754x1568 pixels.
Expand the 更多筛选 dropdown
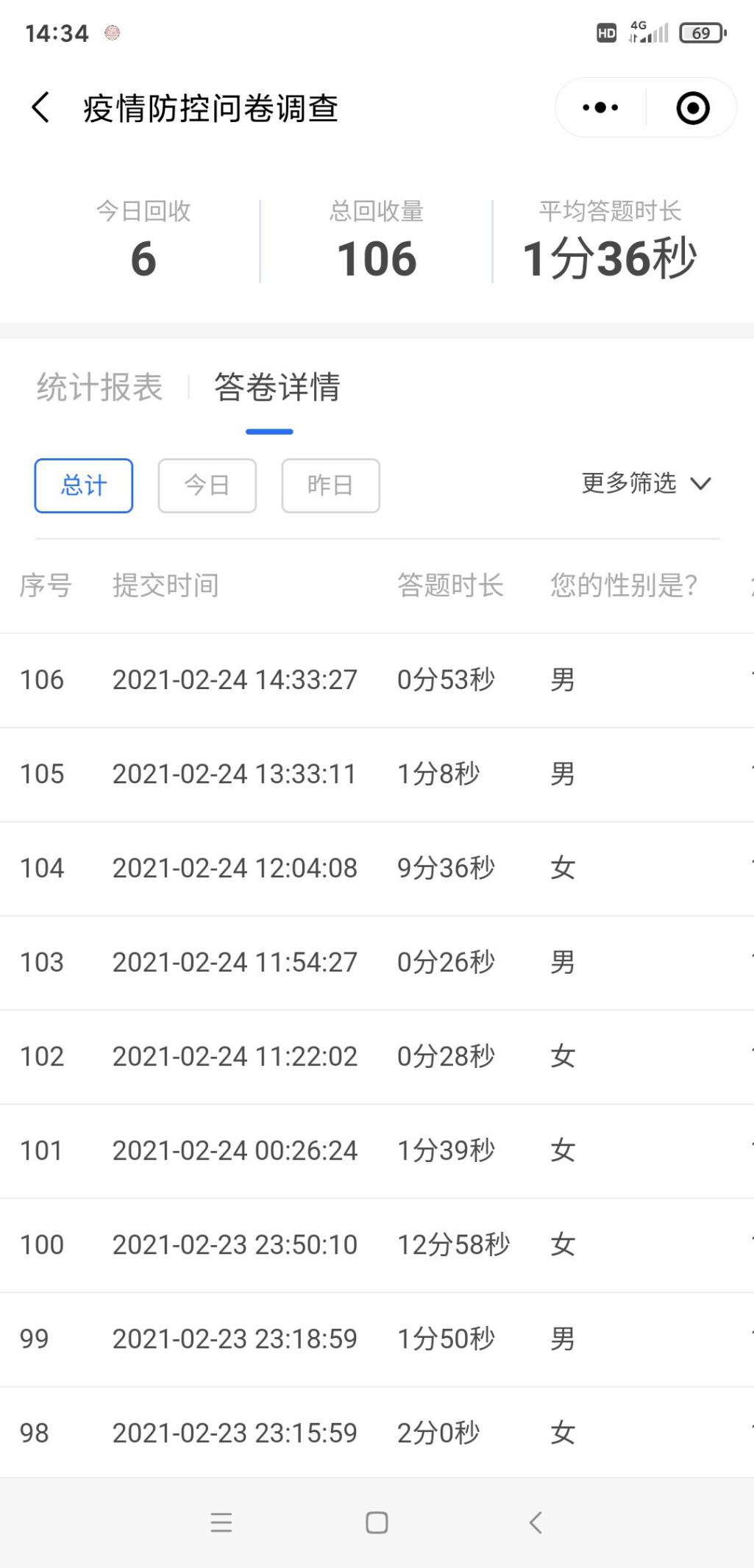(646, 483)
